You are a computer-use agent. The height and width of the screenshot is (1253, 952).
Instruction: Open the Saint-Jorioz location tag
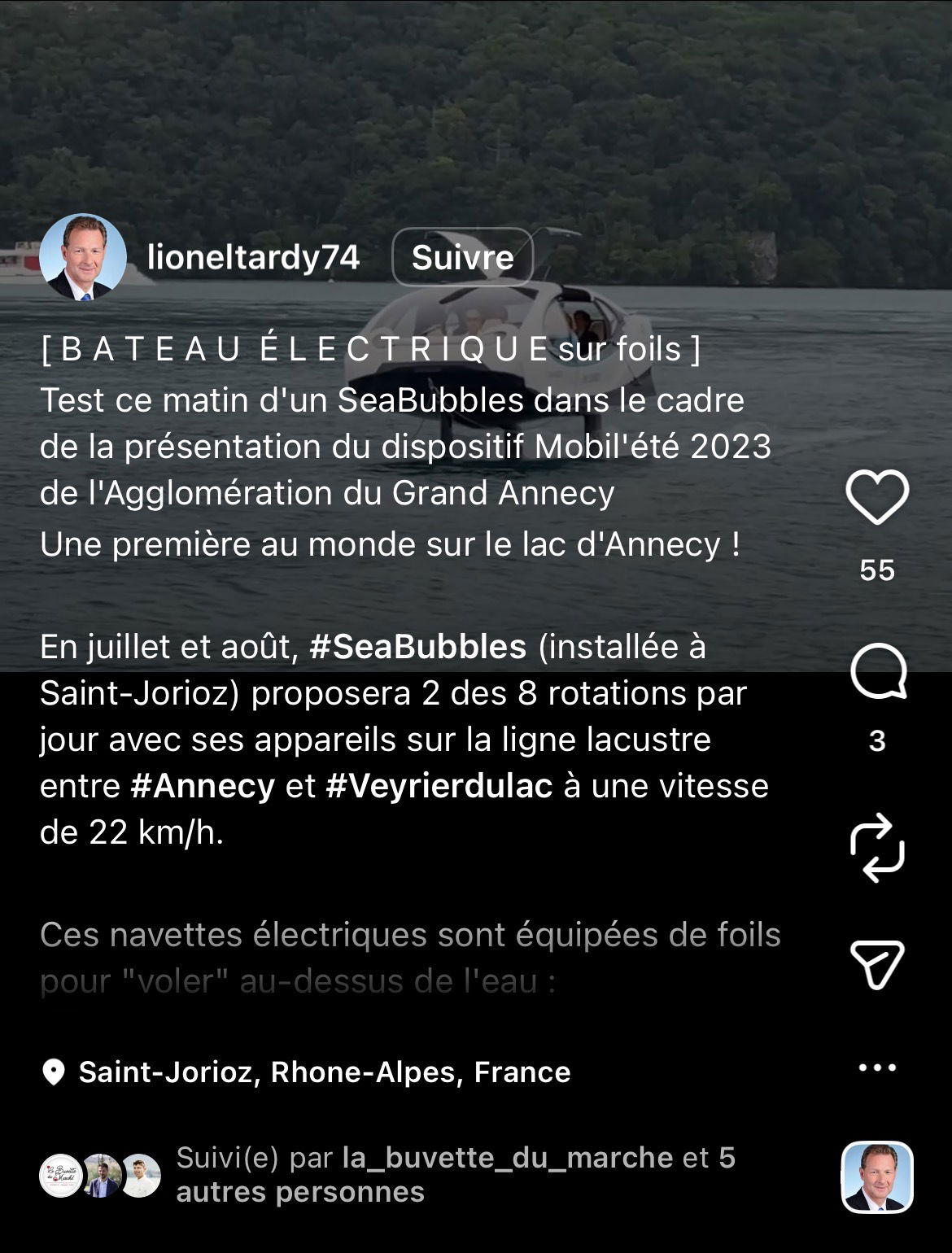click(324, 1072)
